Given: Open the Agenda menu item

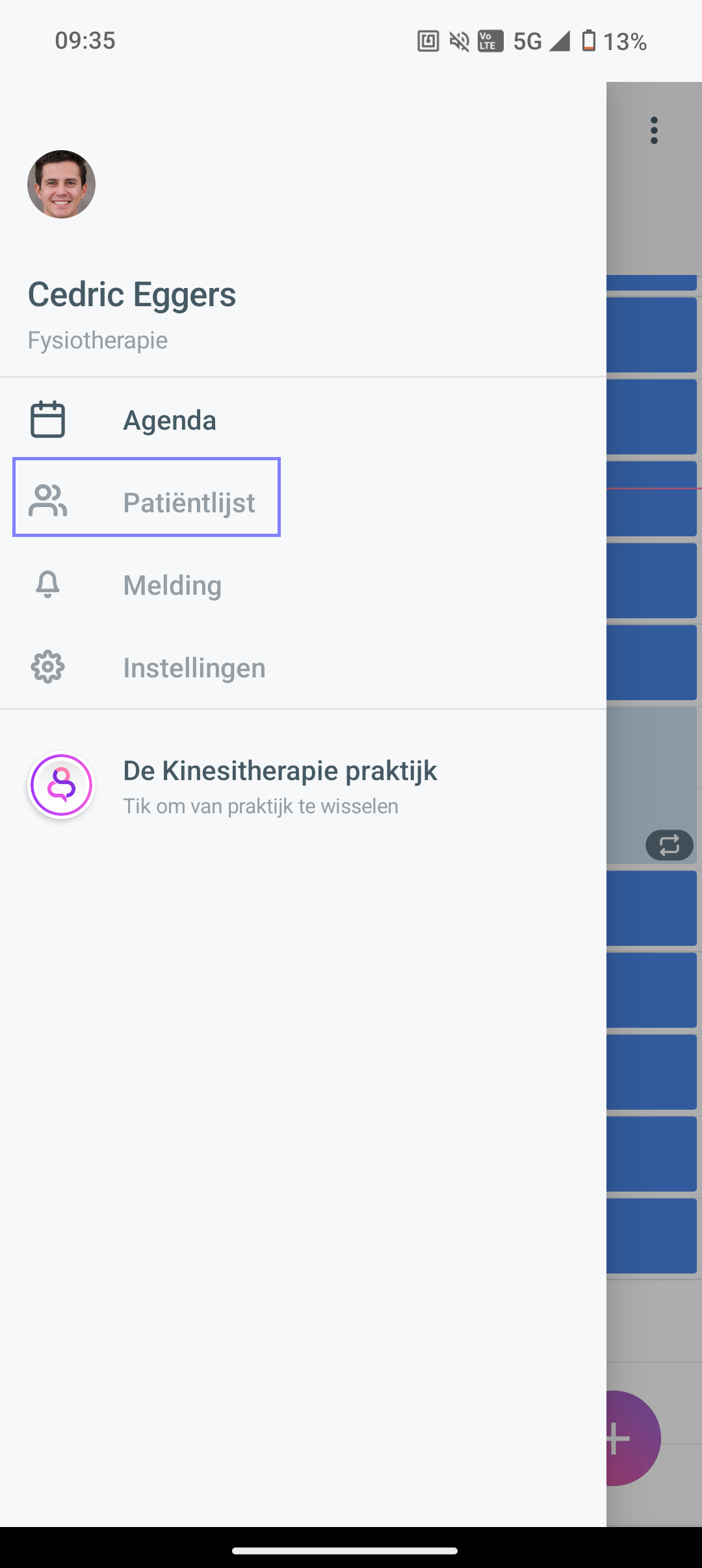Looking at the screenshot, I should click(x=303, y=420).
